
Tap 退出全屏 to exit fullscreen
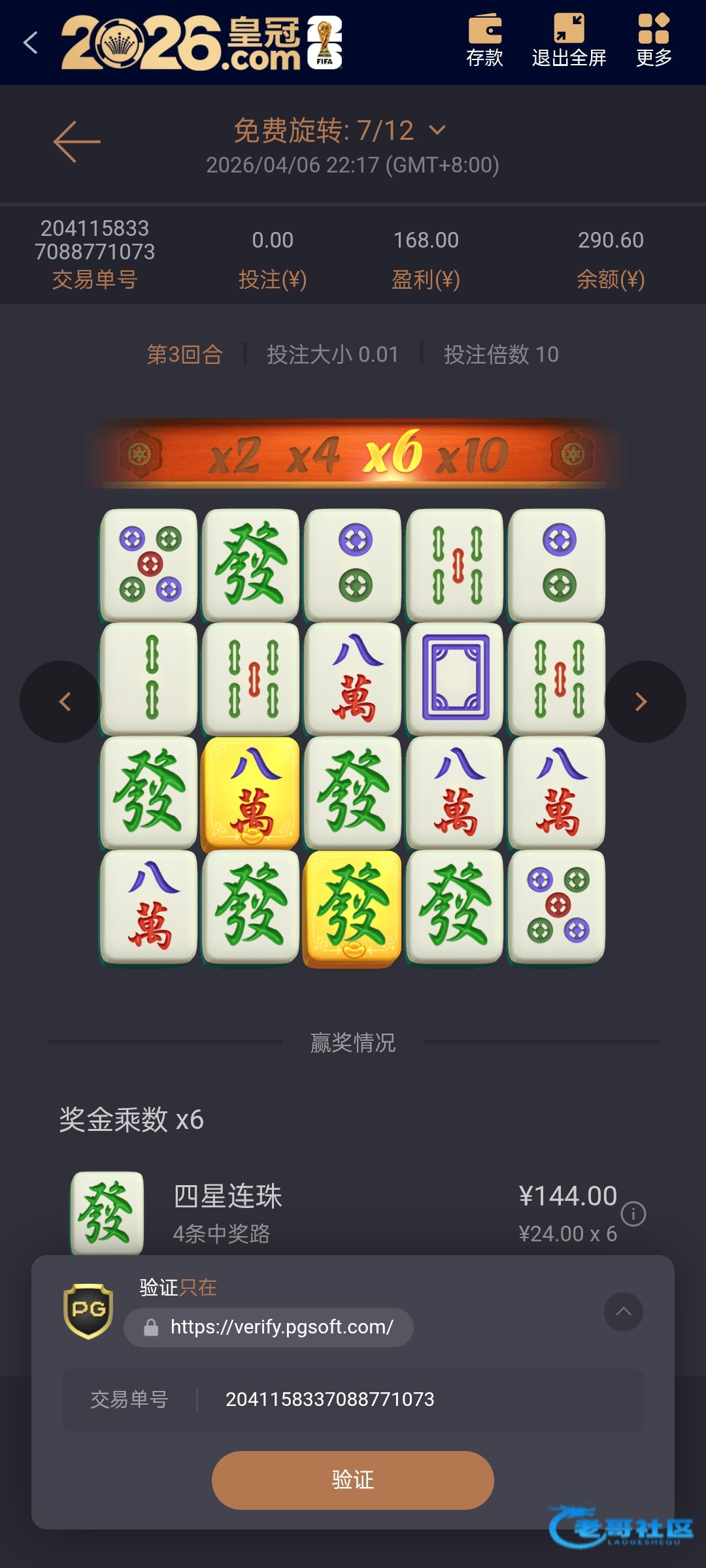pyautogui.click(x=569, y=41)
